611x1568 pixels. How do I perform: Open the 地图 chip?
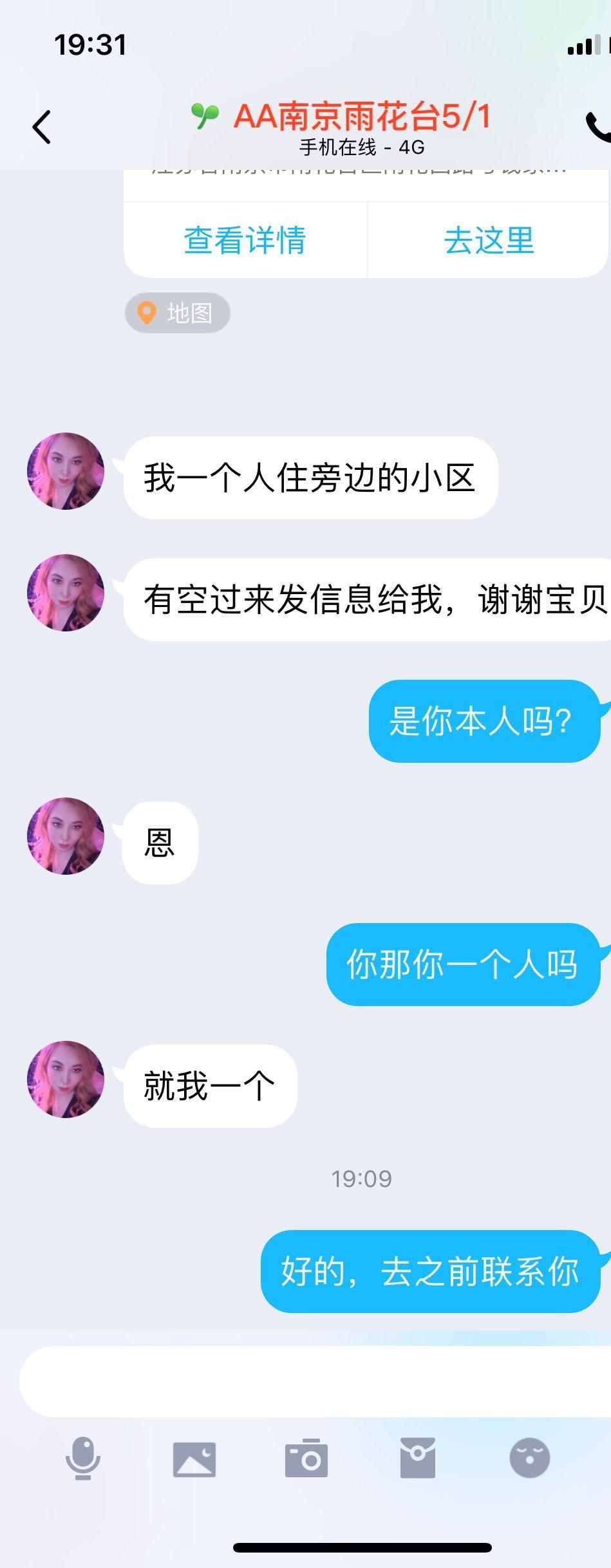click(x=177, y=313)
